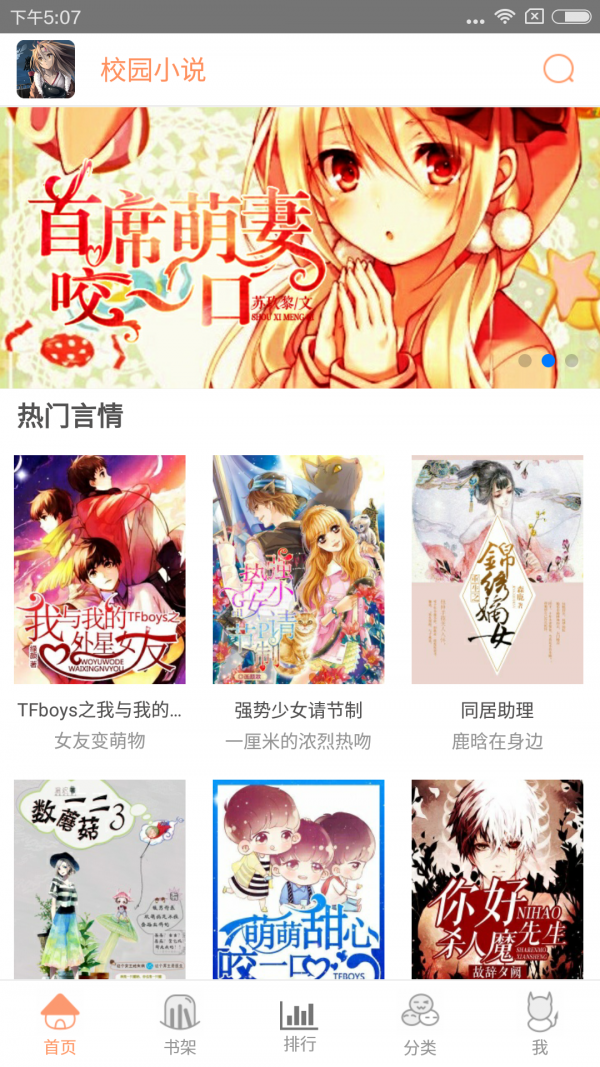The height and width of the screenshot is (1067, 600).
Task: Open the book 强势少女请节制
Action: [x=298, y=570]
